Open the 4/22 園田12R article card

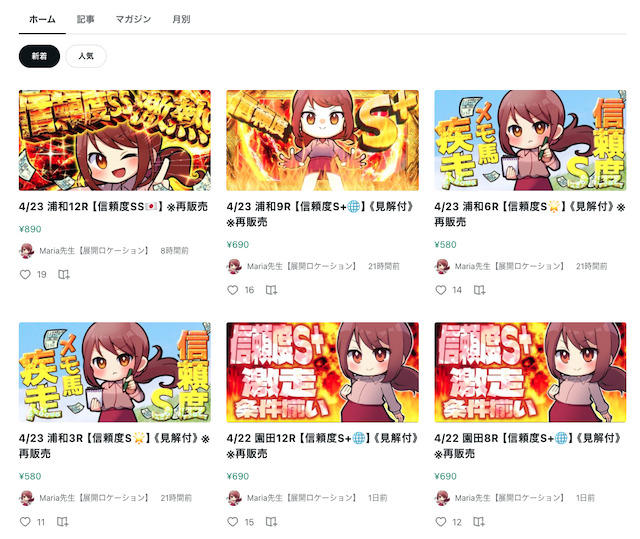click(322, 372)
